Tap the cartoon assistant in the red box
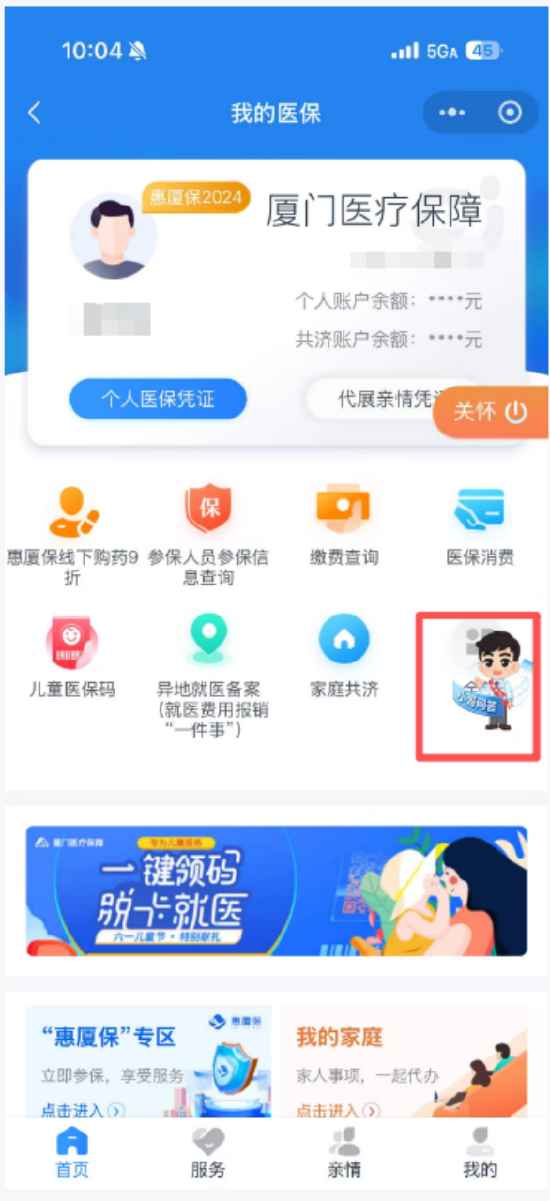The width and height of the screenshot is (550, 1201). [x=479, y=687]
